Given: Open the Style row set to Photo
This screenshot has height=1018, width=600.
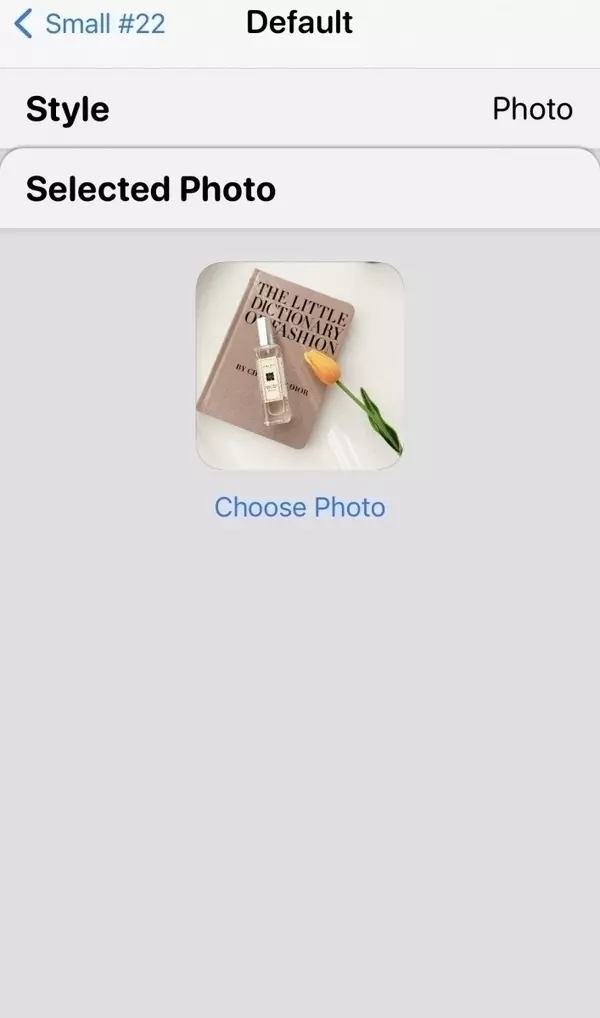Looking at the screenshot, I should (300, 109).
